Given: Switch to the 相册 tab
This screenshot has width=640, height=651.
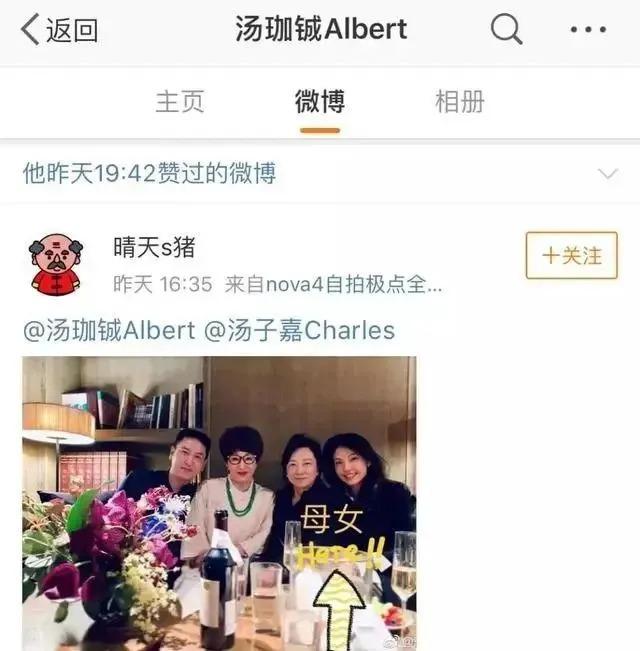Looking at the screenshot, I should [x=459, y=101].
